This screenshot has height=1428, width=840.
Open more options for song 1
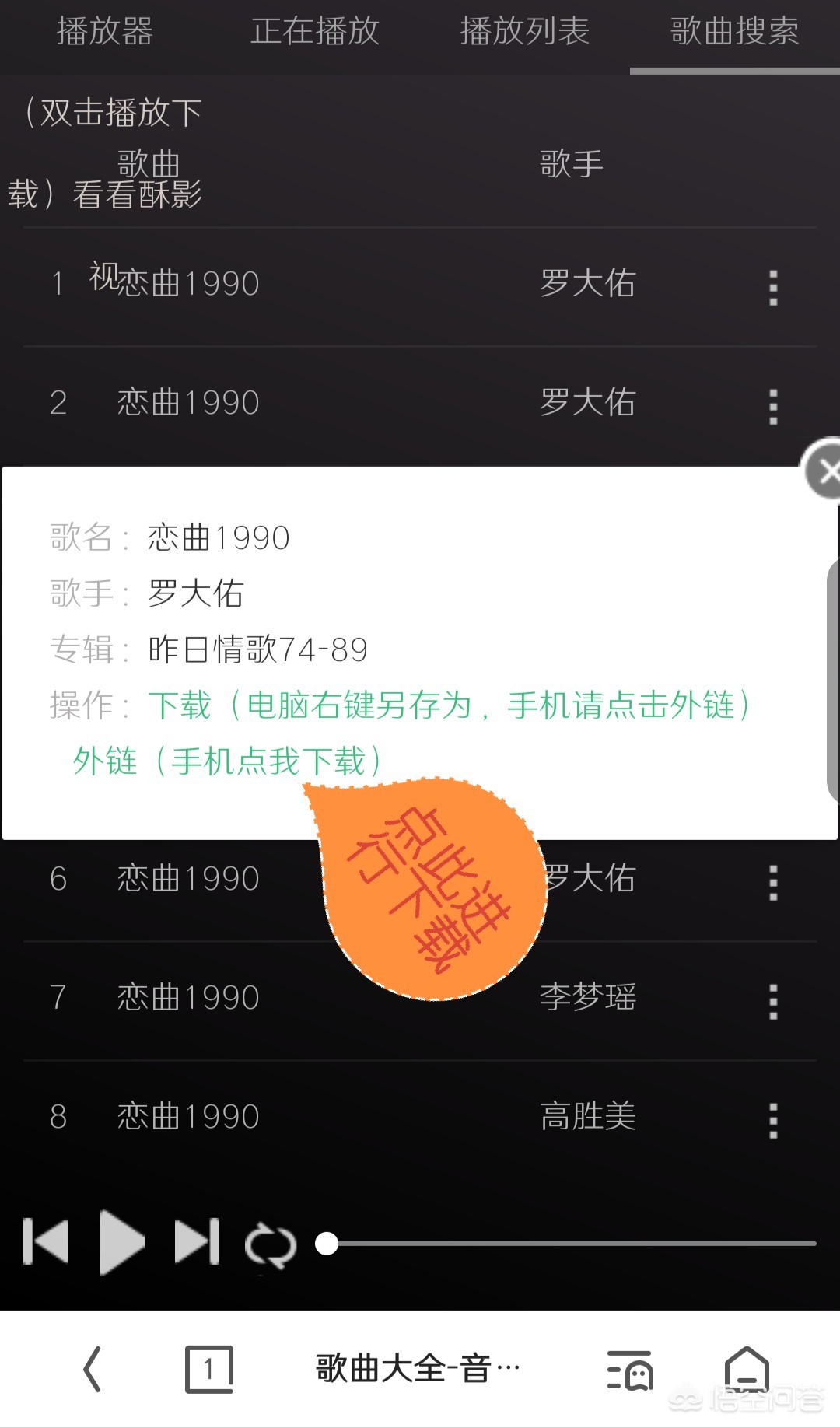point(773,288)
